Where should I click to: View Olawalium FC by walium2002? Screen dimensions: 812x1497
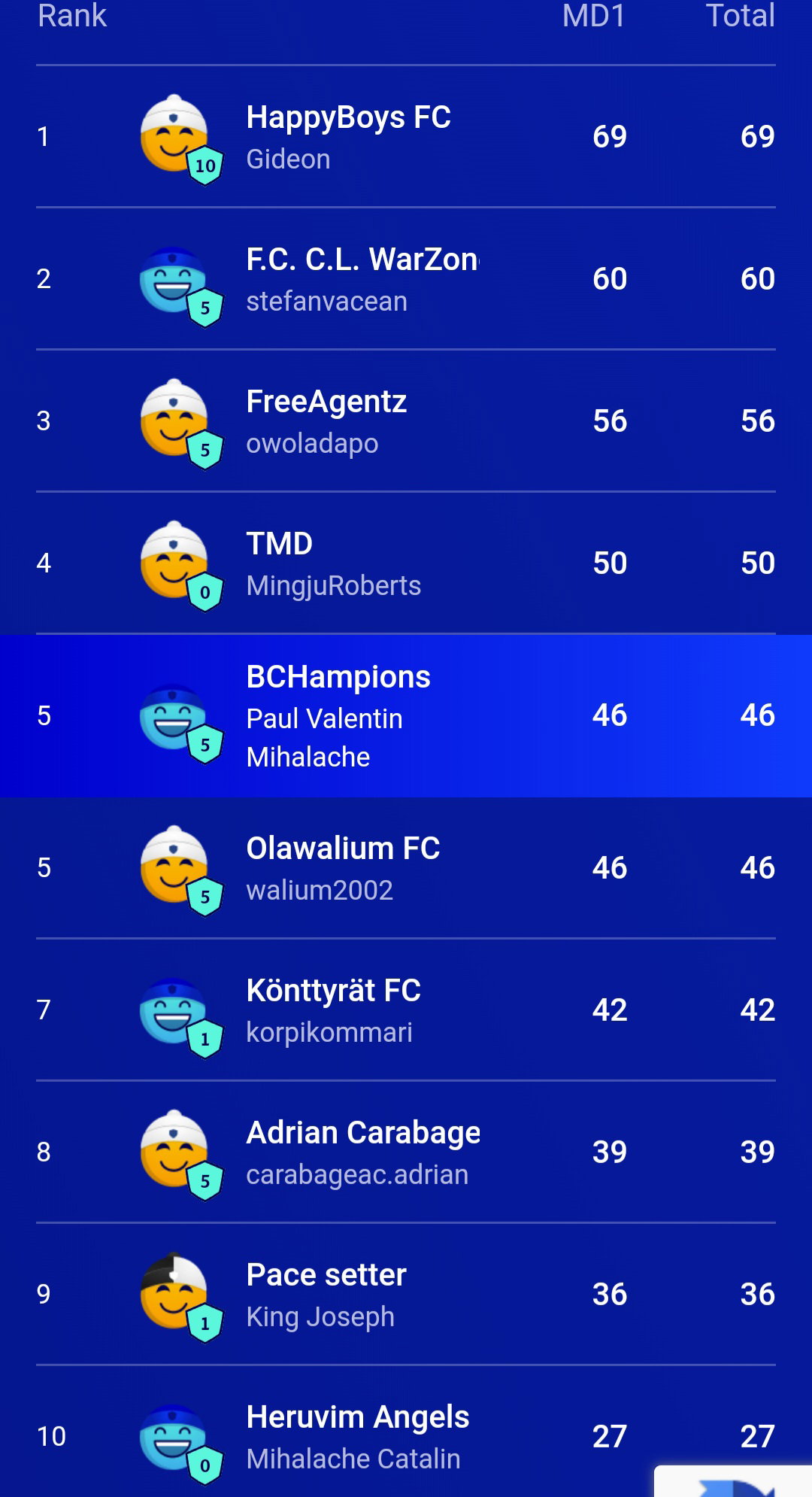[406, 868]
